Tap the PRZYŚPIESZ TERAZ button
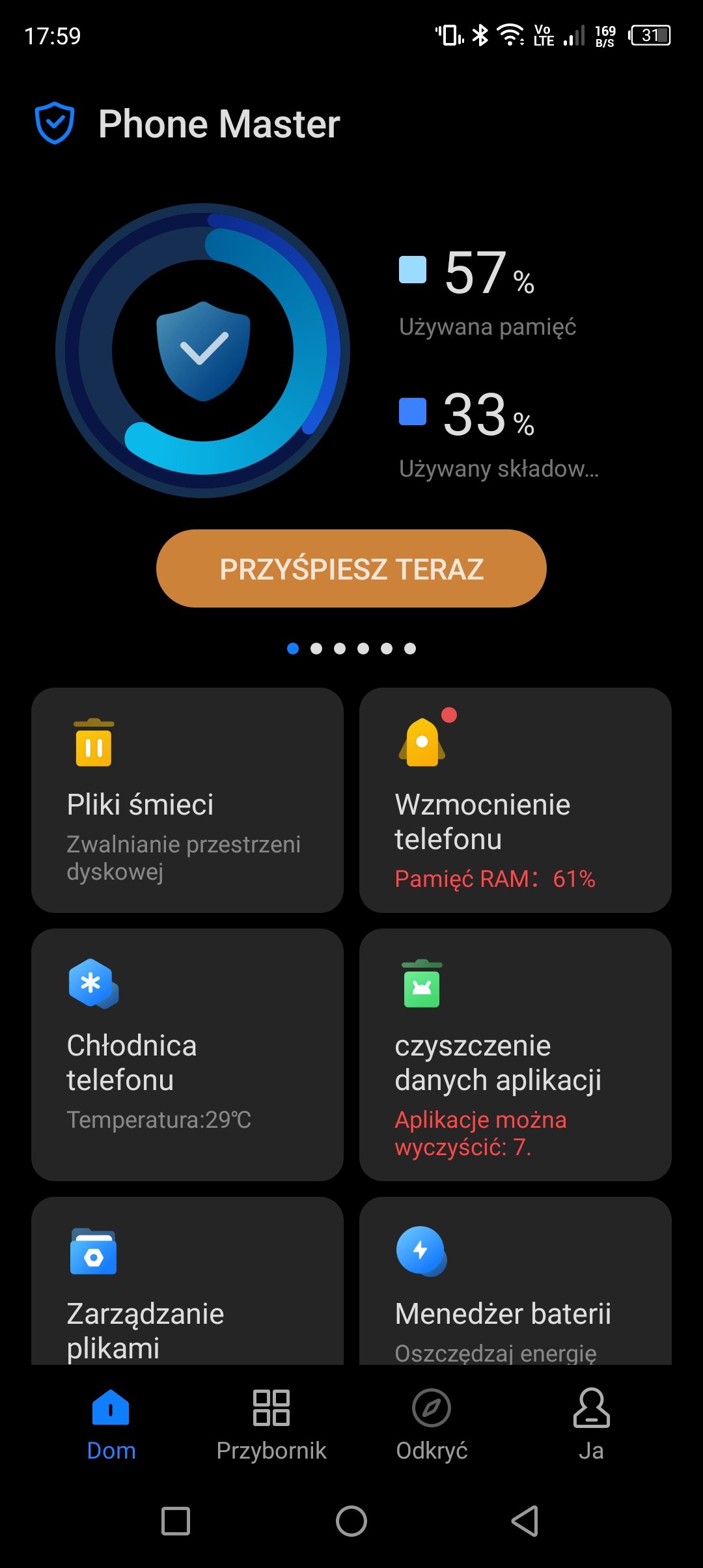The width and height of the screenshot is (703, 1568). (x=351, y=568)
